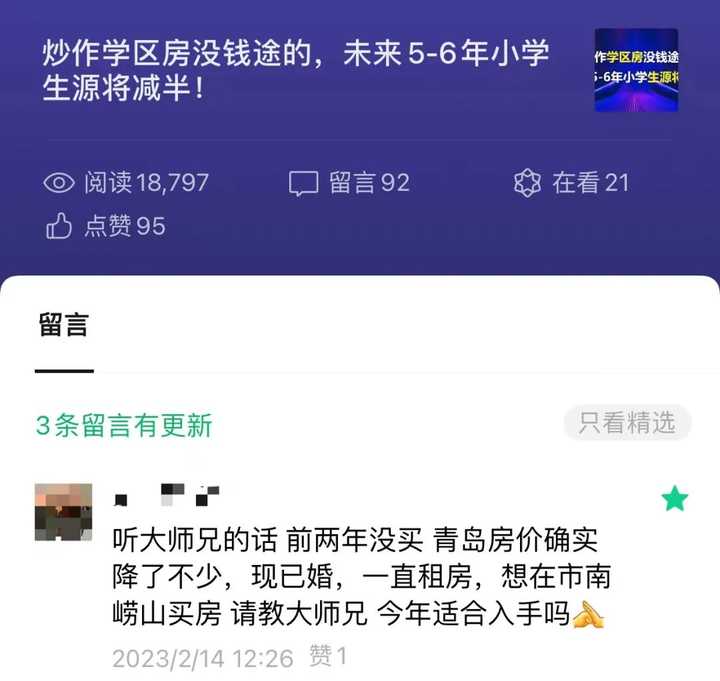Viewport: 720px width, 681px height.
Task: Like the comment posted 2023/2/14 12:26
Action: tap(328, 657)
